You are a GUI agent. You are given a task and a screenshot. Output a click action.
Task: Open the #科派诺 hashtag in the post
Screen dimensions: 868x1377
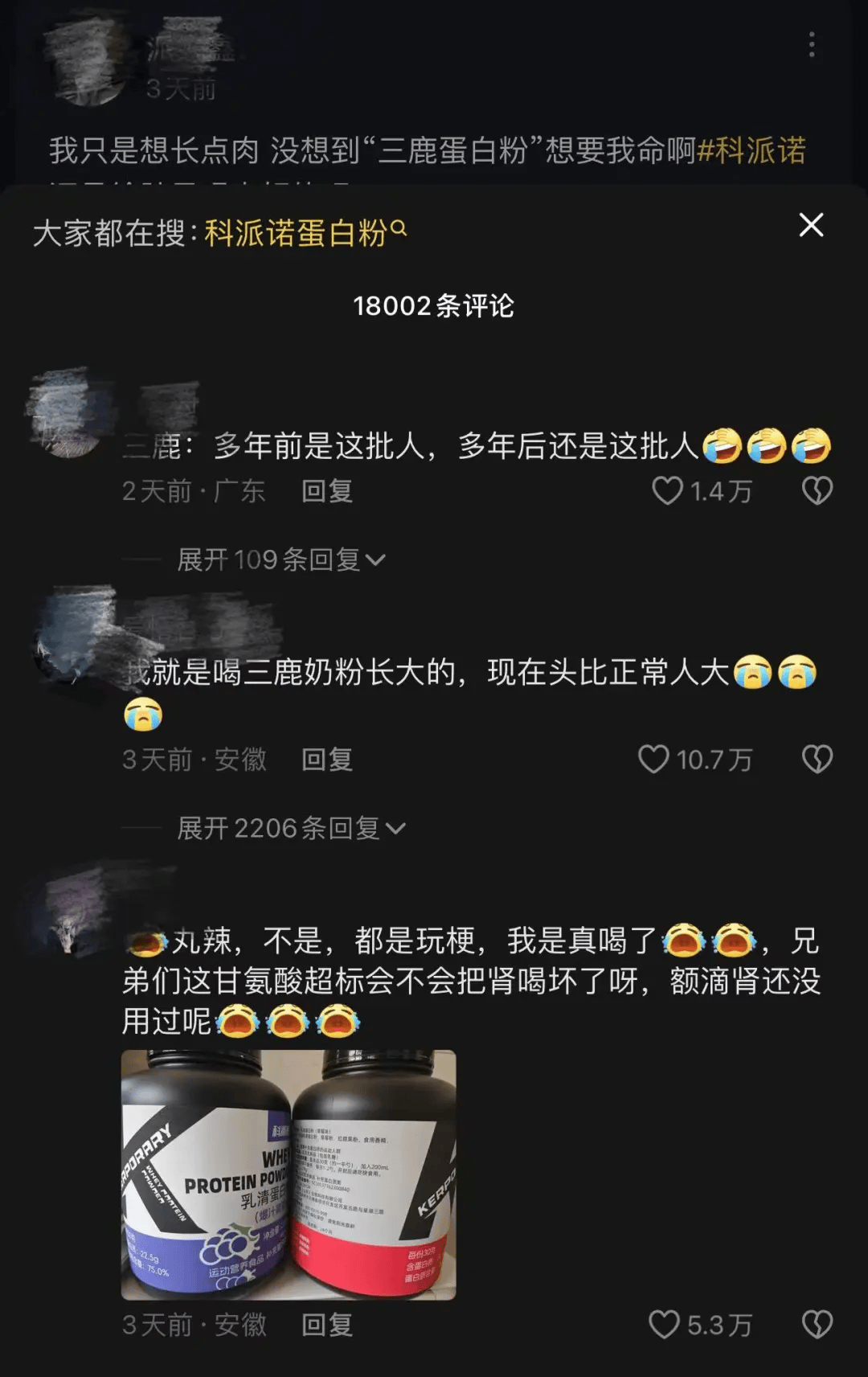[x=751, y=150]
